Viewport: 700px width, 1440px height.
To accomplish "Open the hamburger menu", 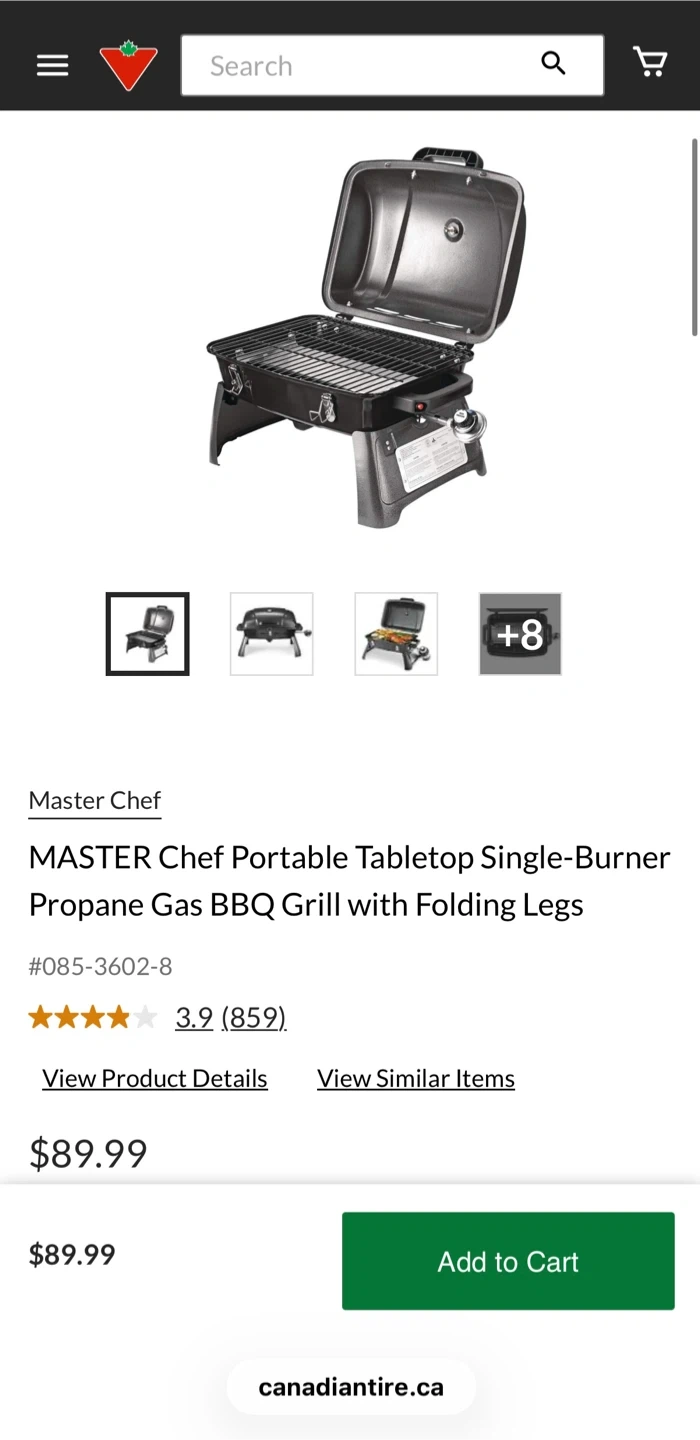I will [52, 65].
